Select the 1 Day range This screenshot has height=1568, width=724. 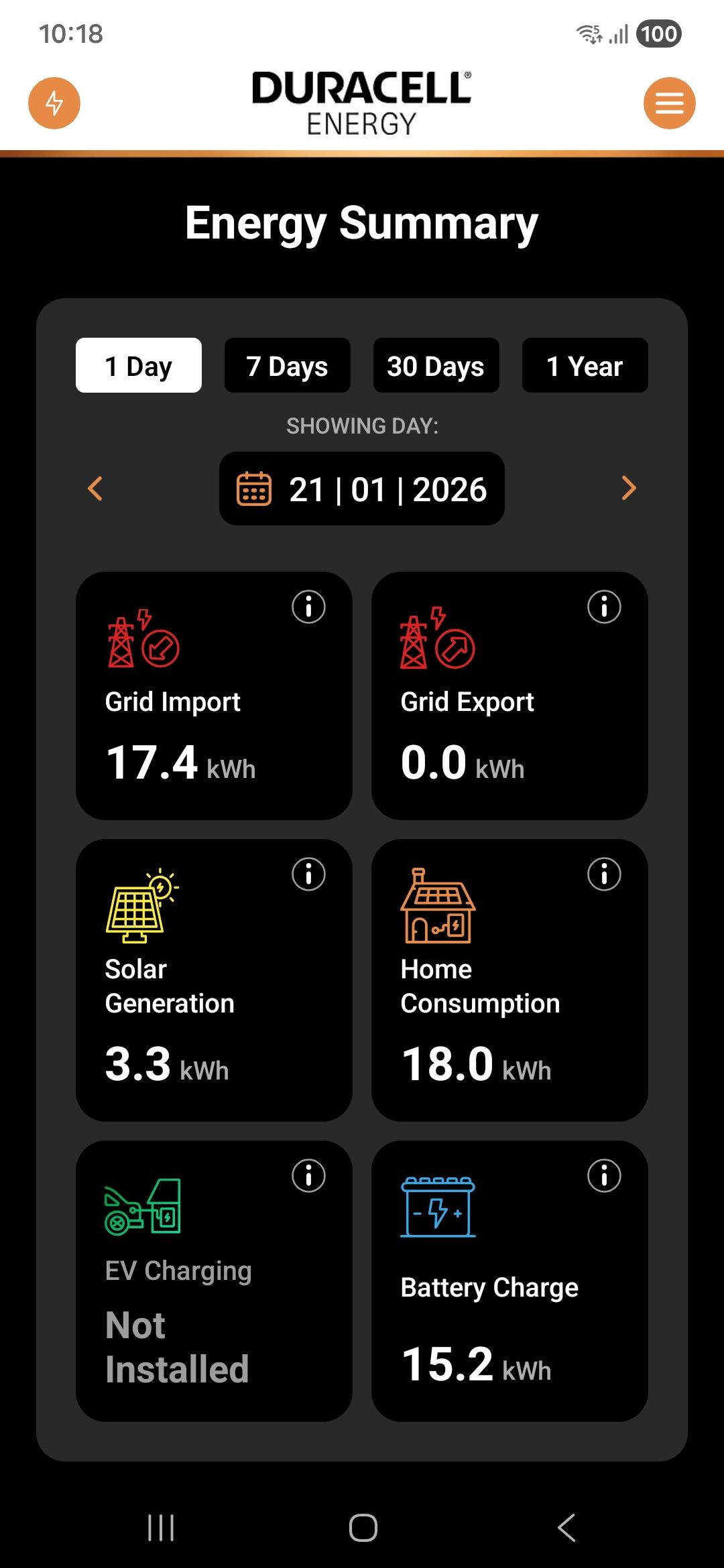[139, 366]
